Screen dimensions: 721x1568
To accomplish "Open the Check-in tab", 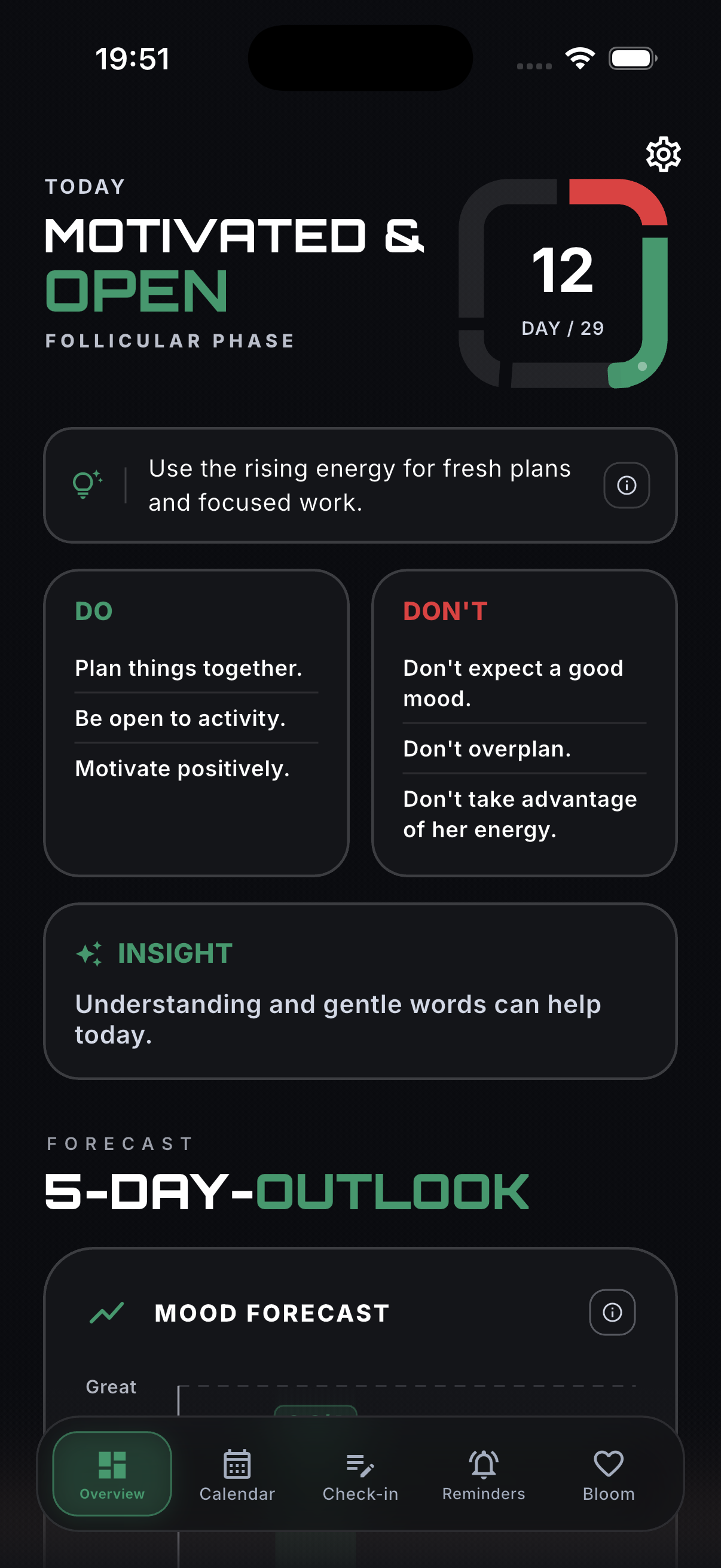I will tap(360, 1474).
